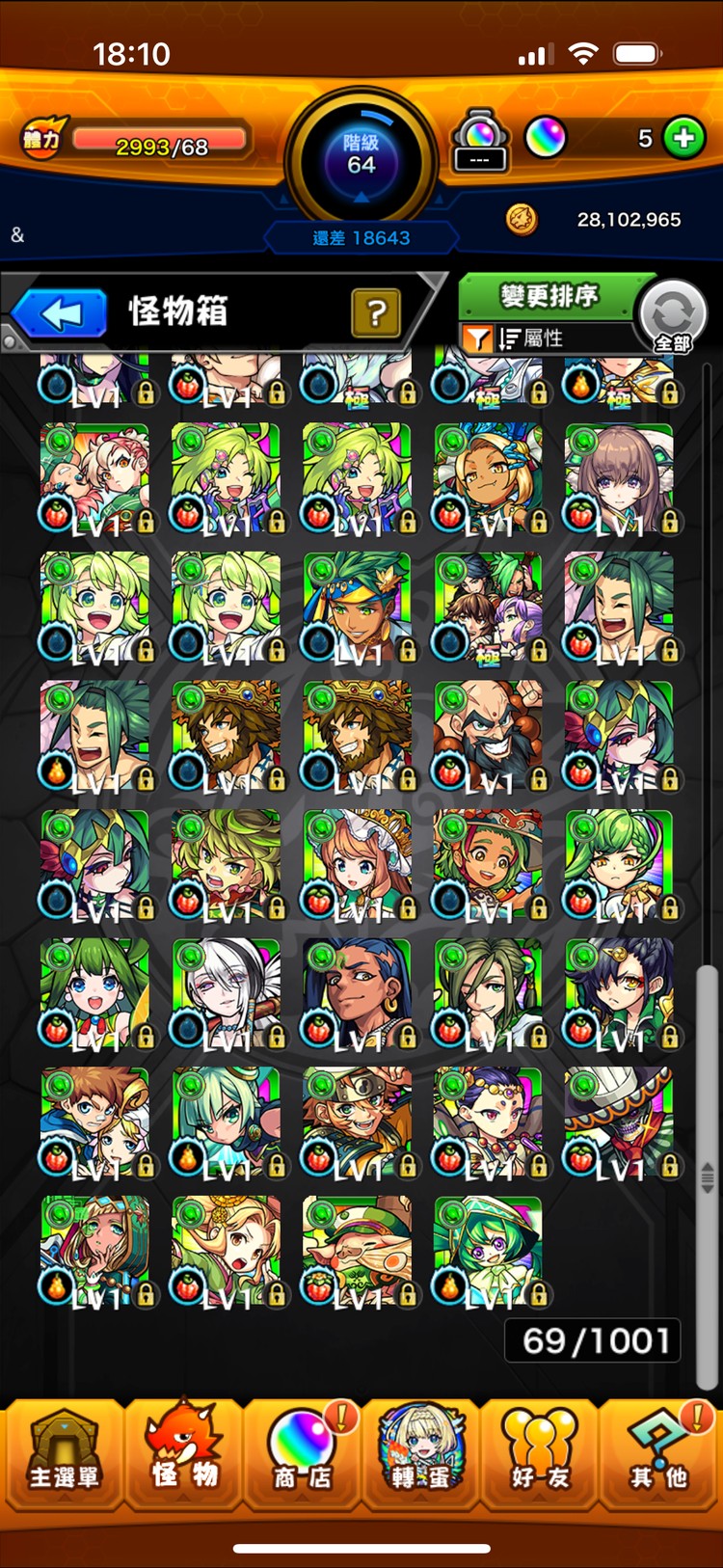Go to the 轉蛋 gacha tab
Viewport: 723px width, 1568px height.
[421, 1454]
